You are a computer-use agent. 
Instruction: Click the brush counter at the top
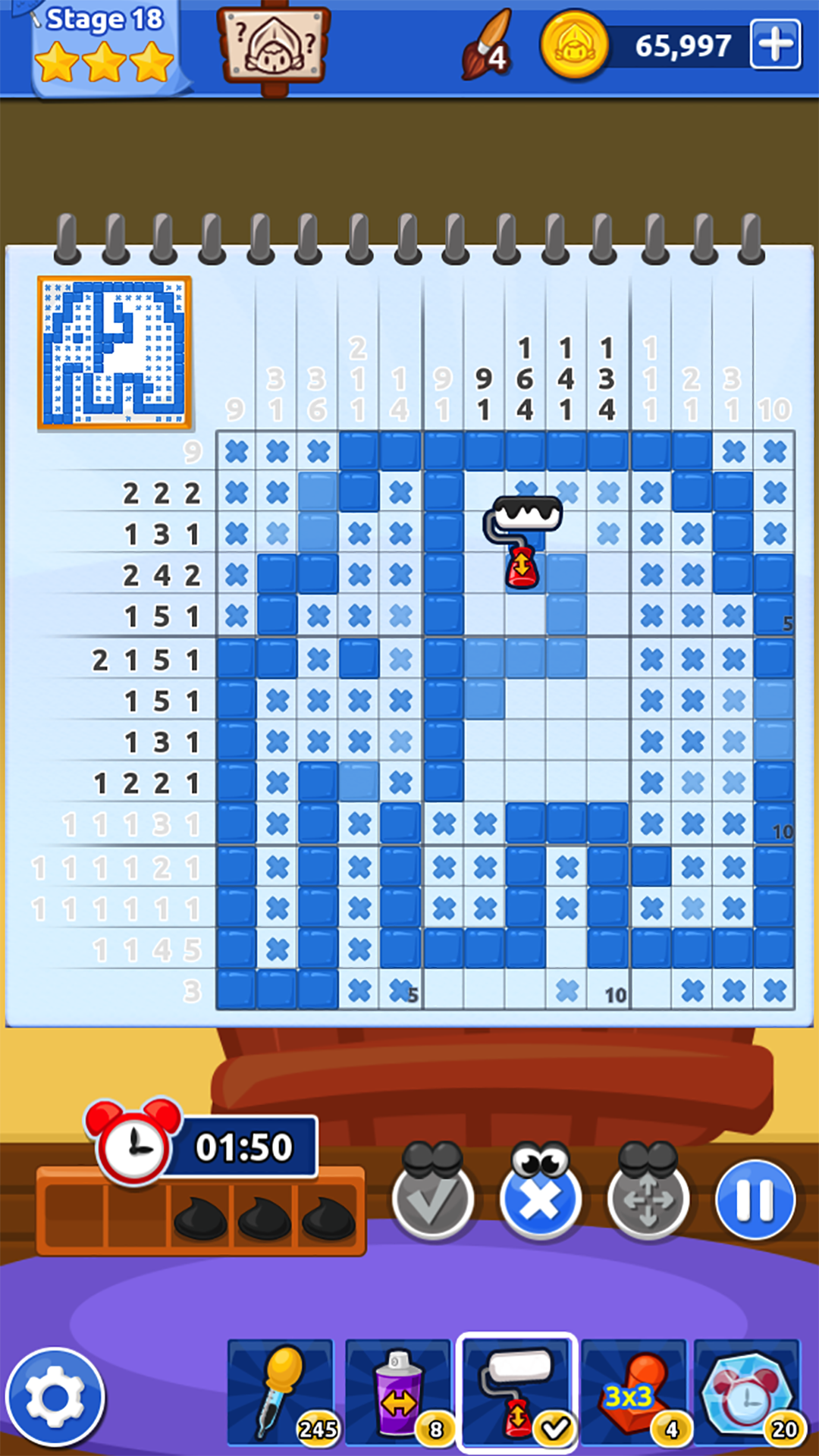point(488,45)
